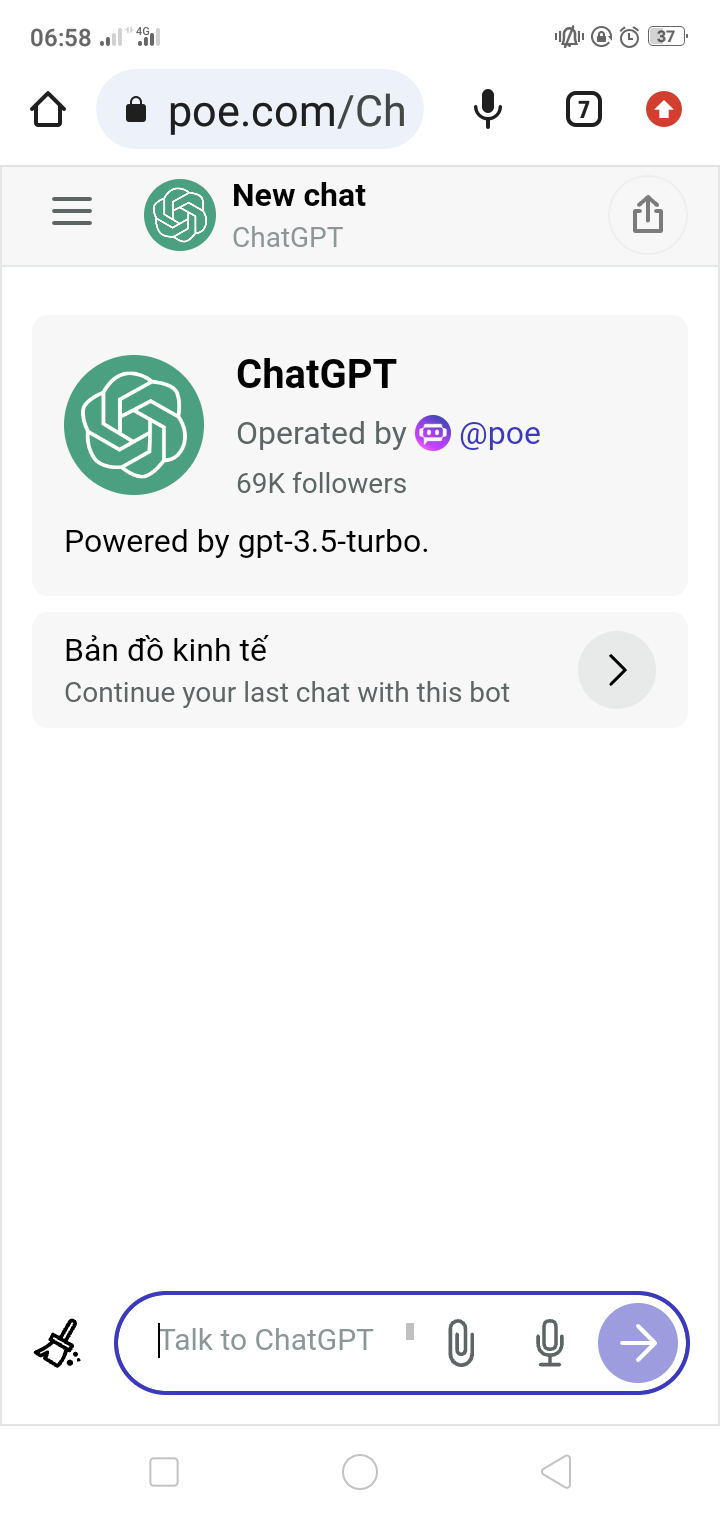The image size is (720, 1520).
Task: Start voice input in the message box
Action: 549,1342
